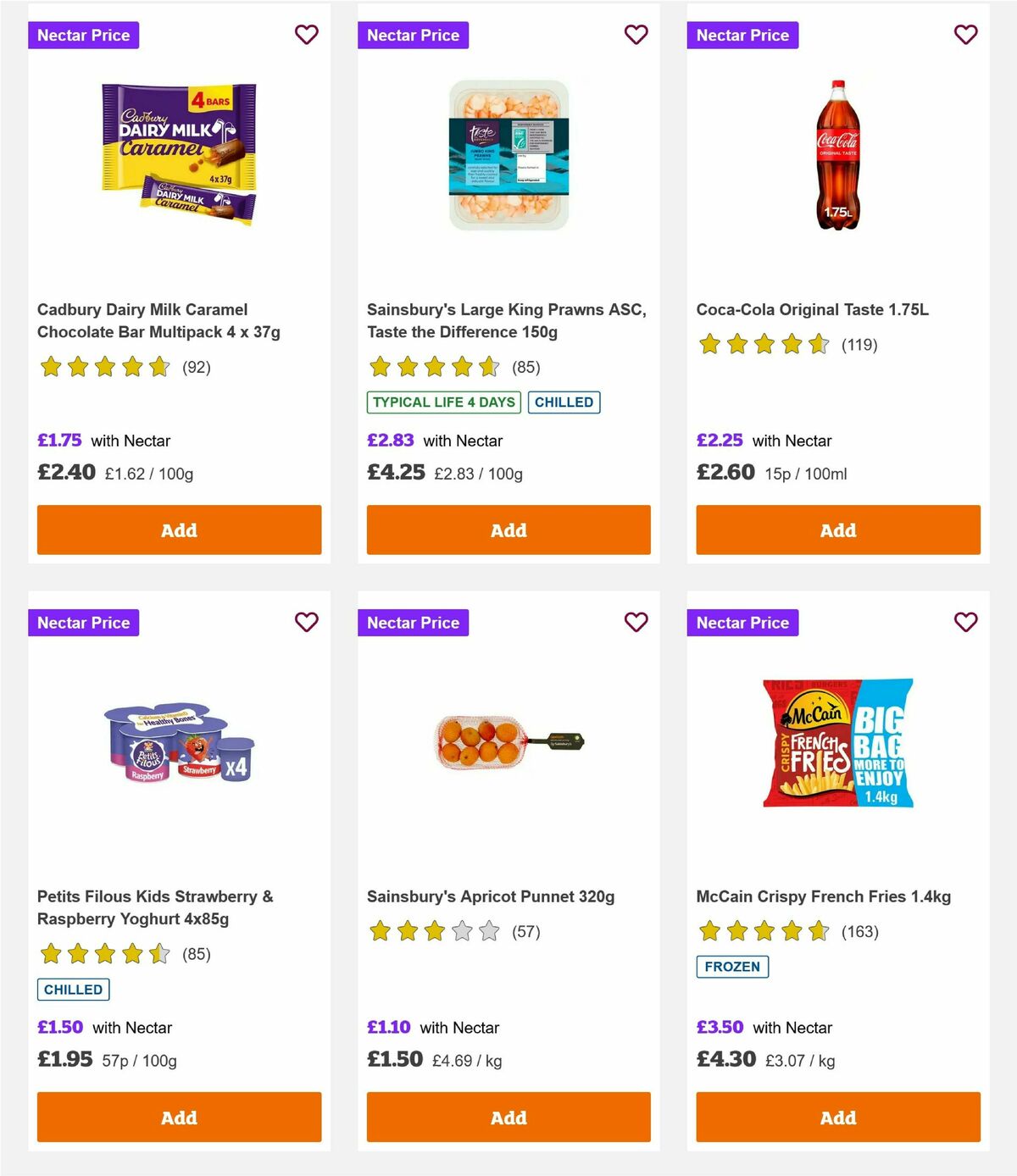Screen dimensions: 1017x1176
Task: Toggle the FROZEN tag on McCain Fries
Action: (x=732, y=966)
